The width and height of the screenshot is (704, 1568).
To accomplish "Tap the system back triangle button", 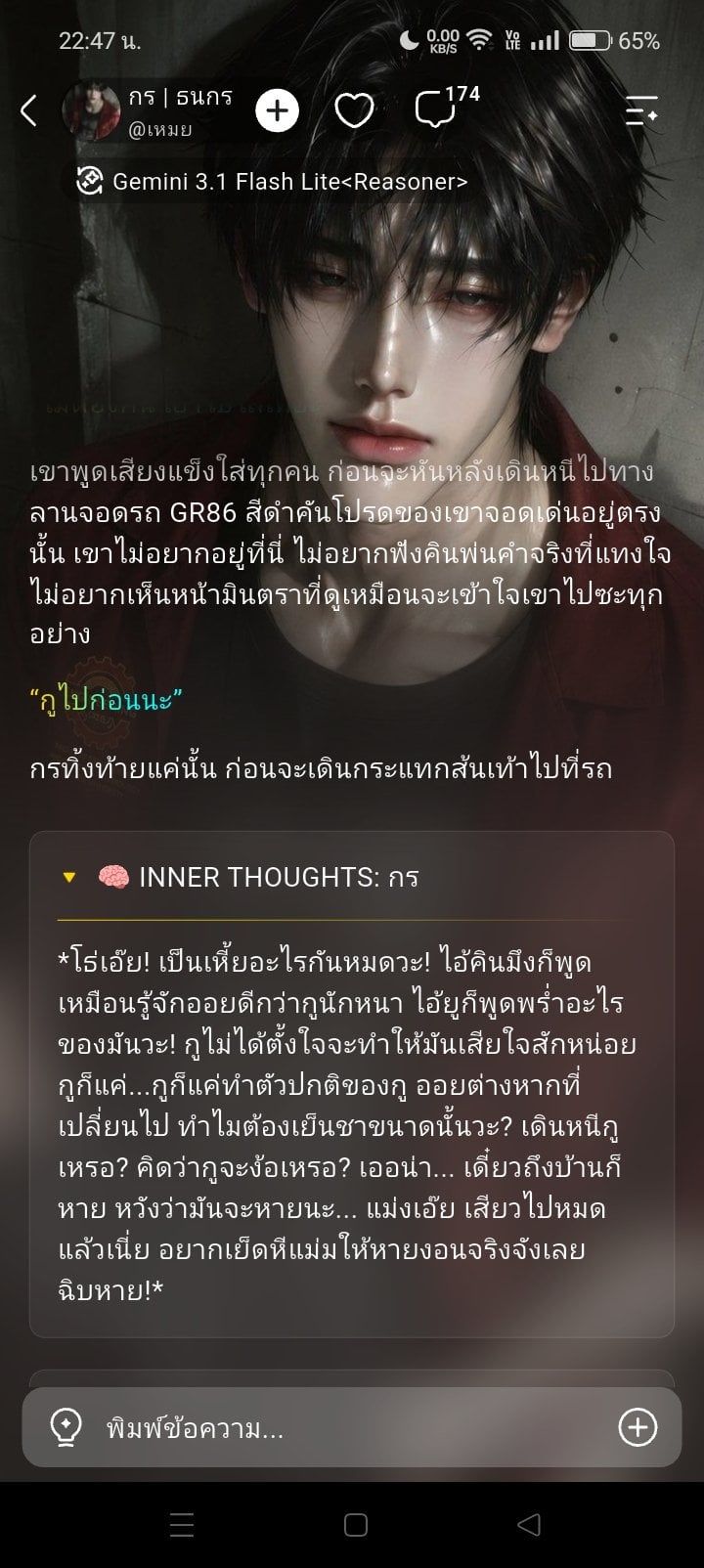I will coord(529,1525).
